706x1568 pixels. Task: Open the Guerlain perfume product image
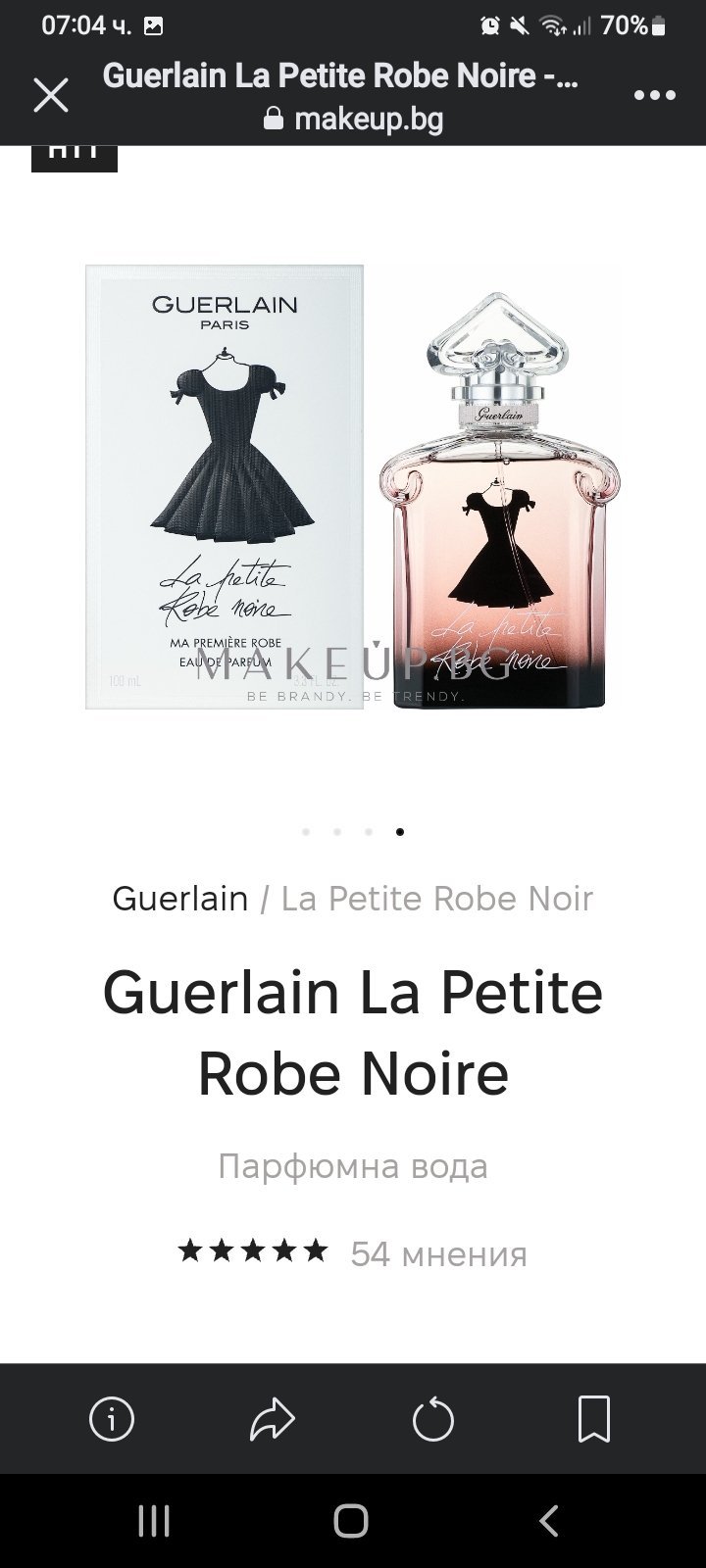click(x=353, y=487)
